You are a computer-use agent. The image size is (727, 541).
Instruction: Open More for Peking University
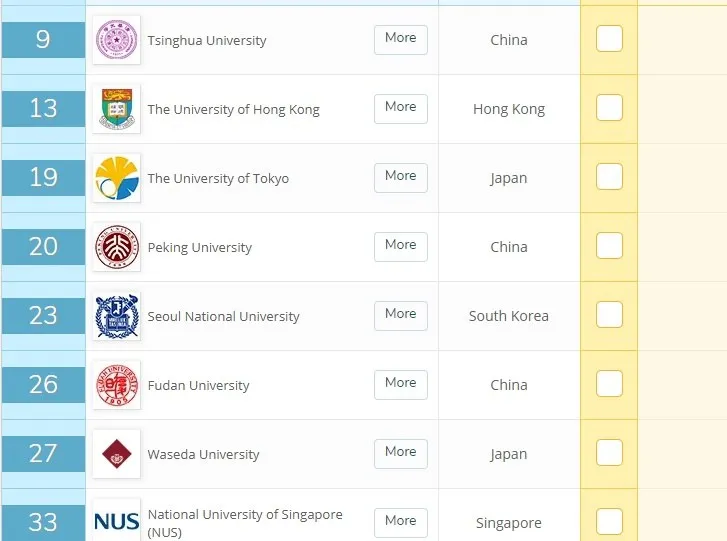(x=400, y=246)
